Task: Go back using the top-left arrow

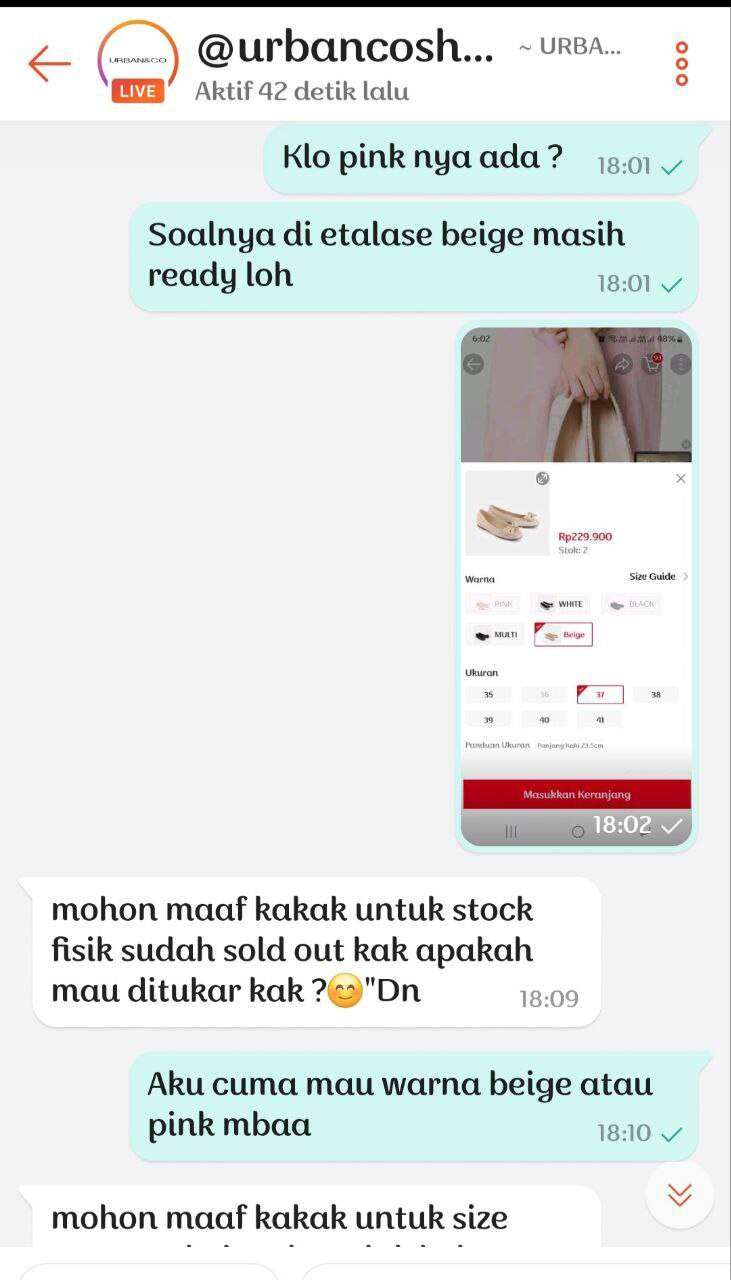Action: point(49,64)
